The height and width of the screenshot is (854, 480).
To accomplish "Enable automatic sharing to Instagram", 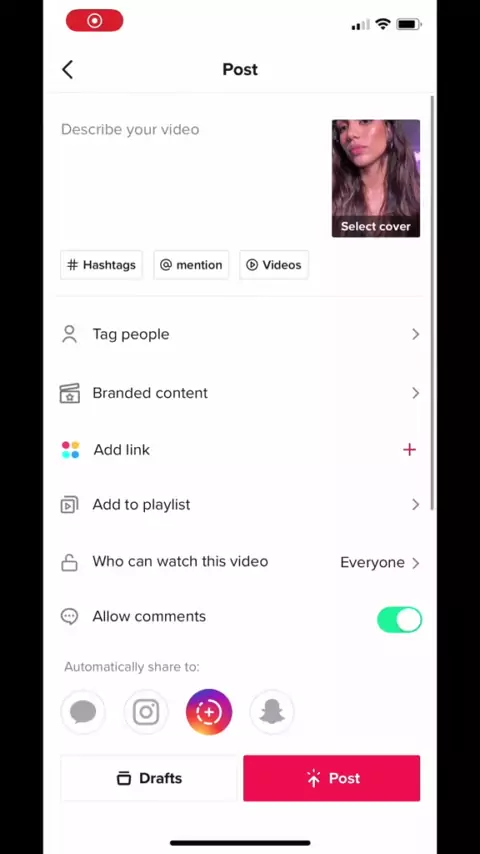I will click(x=146, y=712).
